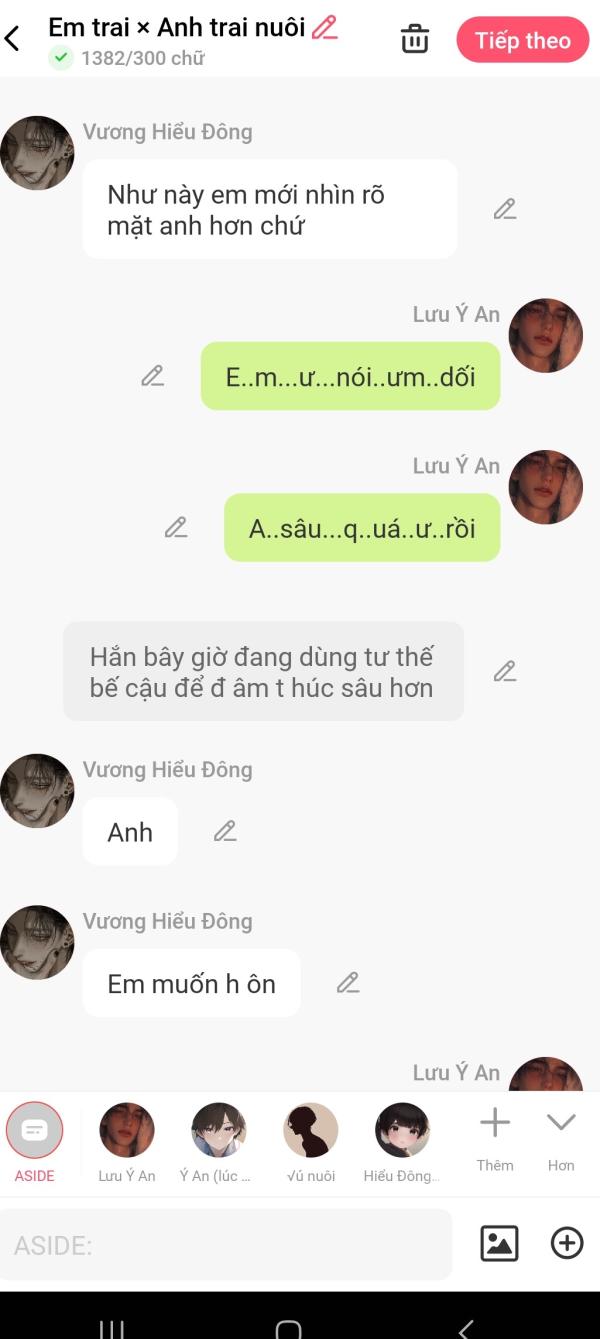Screen dimensions: 600x1339
Task: Choose the Hiểu Đông character in selector
Action: coord(402,1143)
